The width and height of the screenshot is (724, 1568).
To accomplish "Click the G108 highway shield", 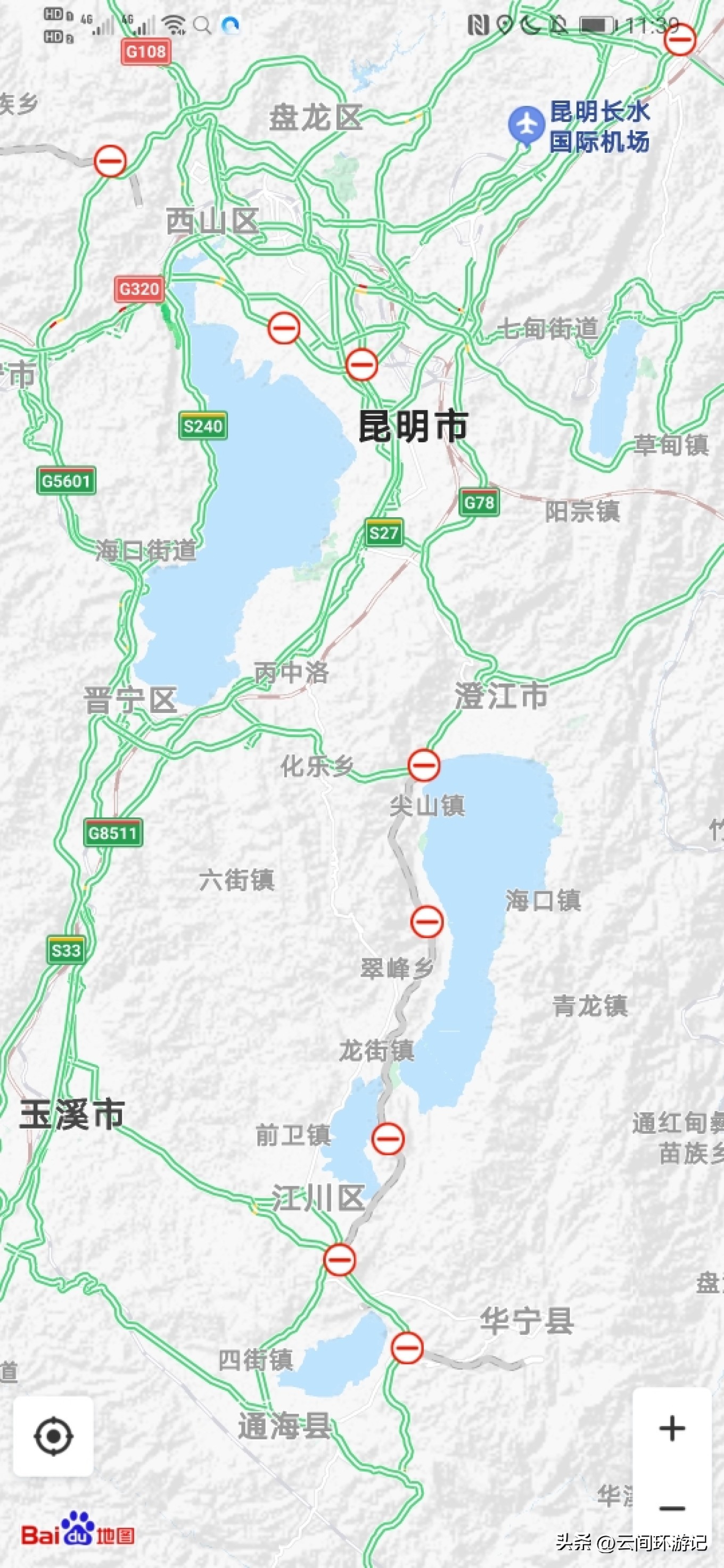I will point(145,52).
